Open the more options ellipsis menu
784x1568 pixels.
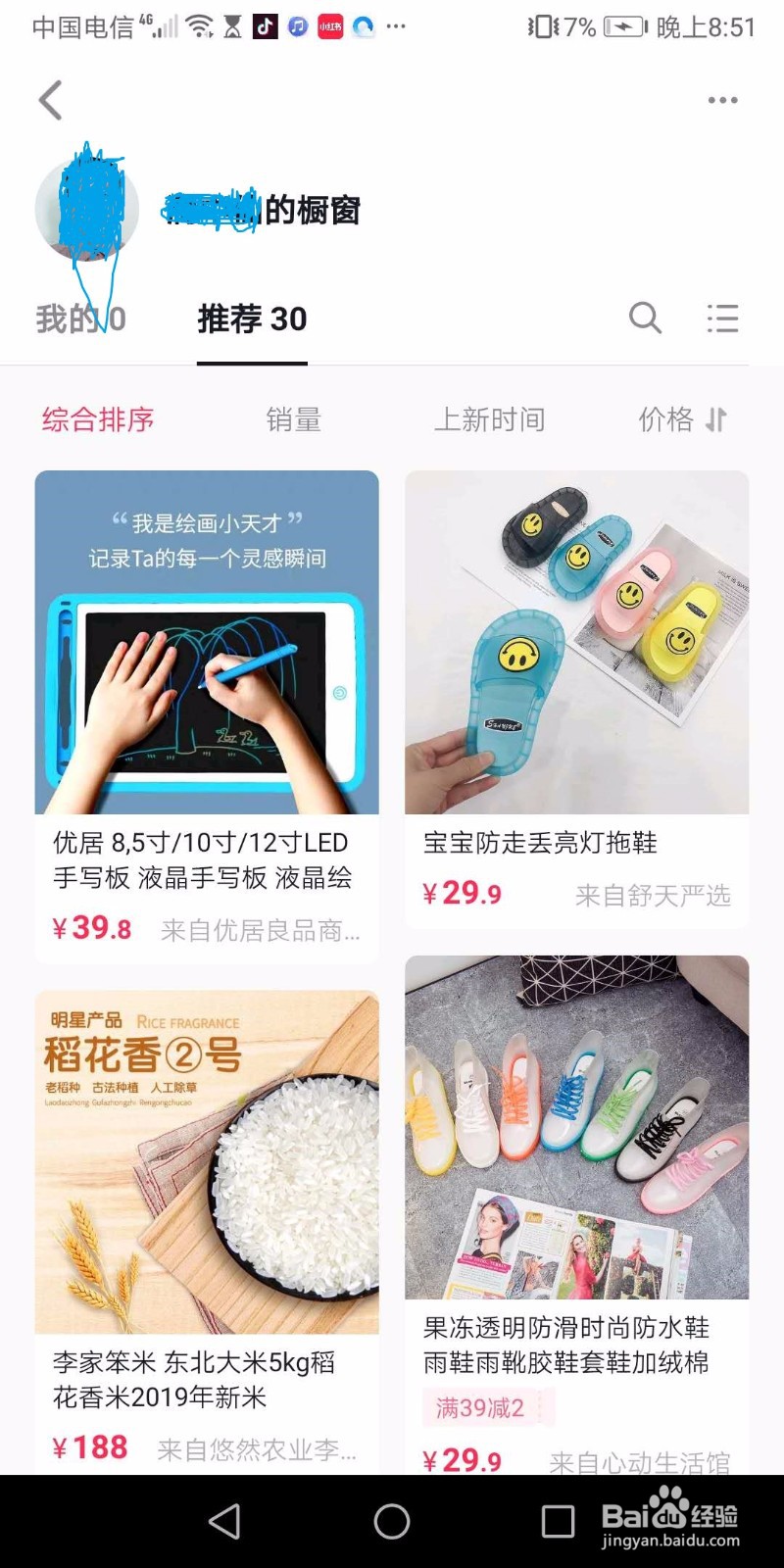722,99
